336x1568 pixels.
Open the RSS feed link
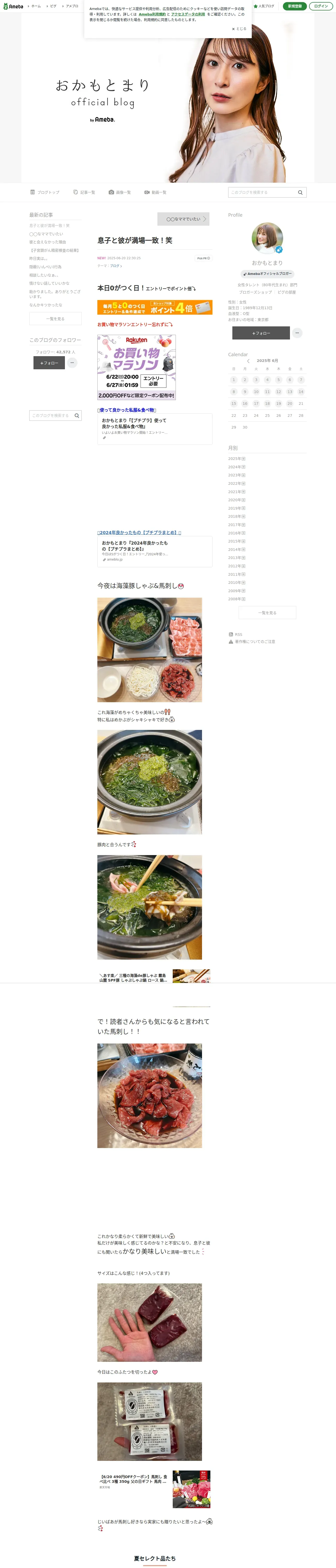click(238, 634)
